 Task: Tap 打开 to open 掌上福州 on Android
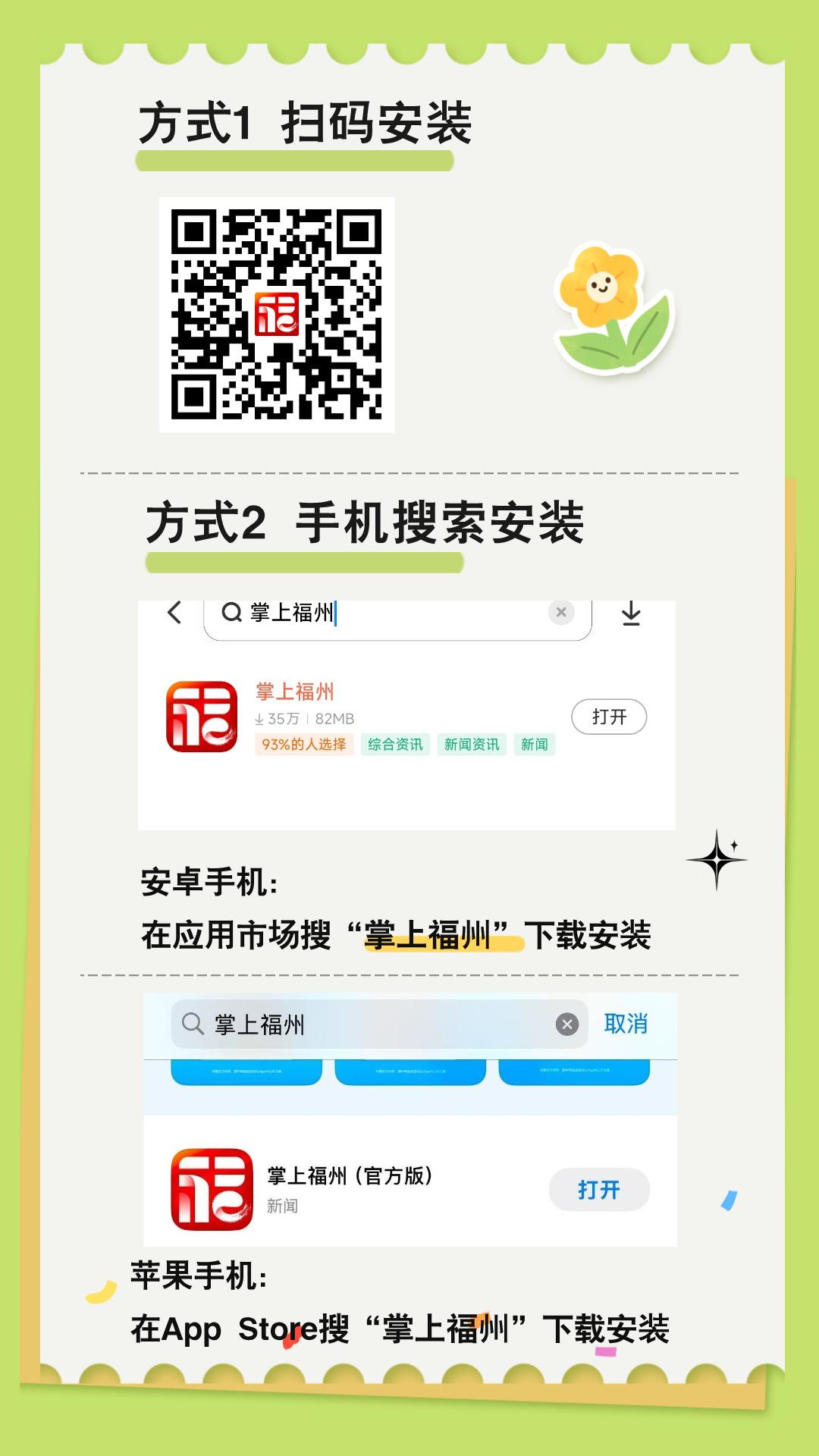(x=609, y=716)
